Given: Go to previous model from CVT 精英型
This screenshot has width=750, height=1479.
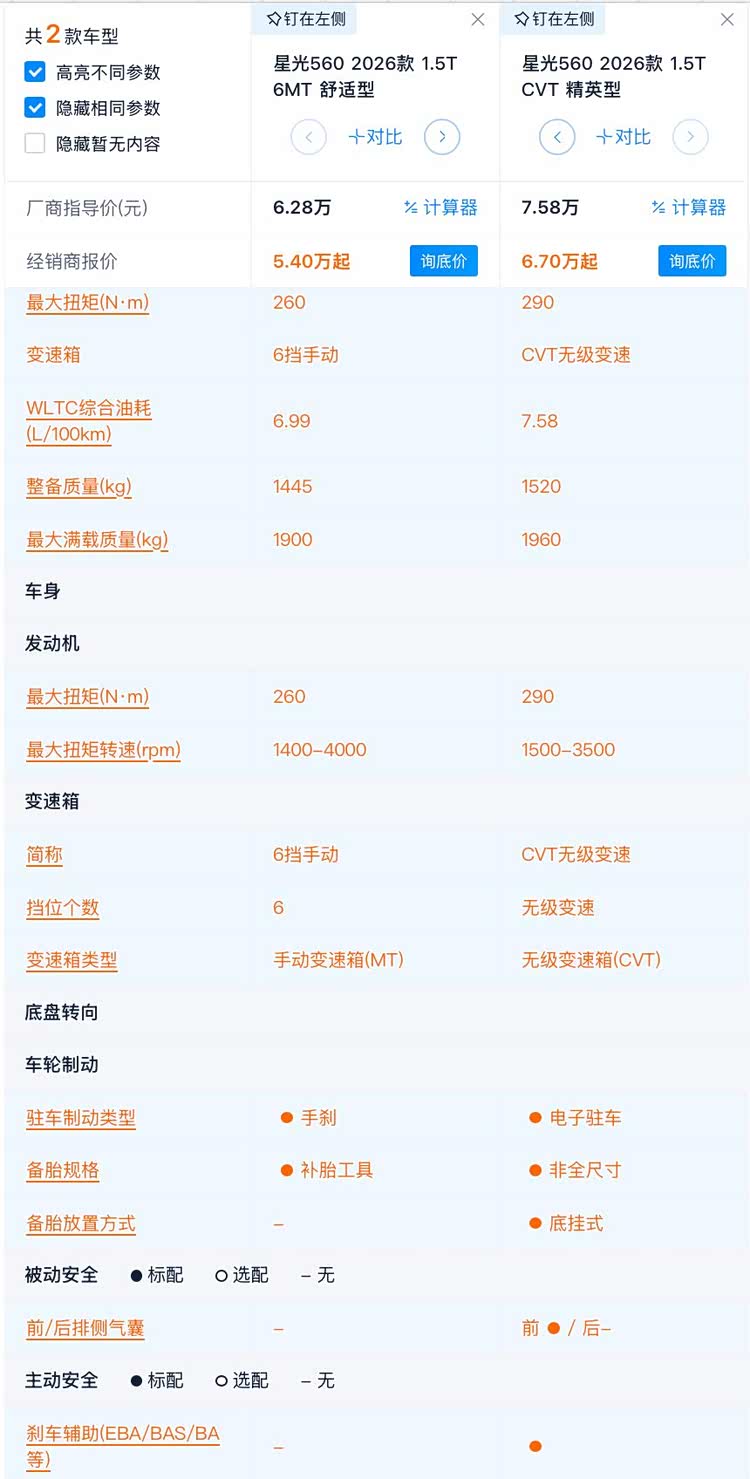Looking at the screenshot, I should pyautogui.click(x=557, y=137).
